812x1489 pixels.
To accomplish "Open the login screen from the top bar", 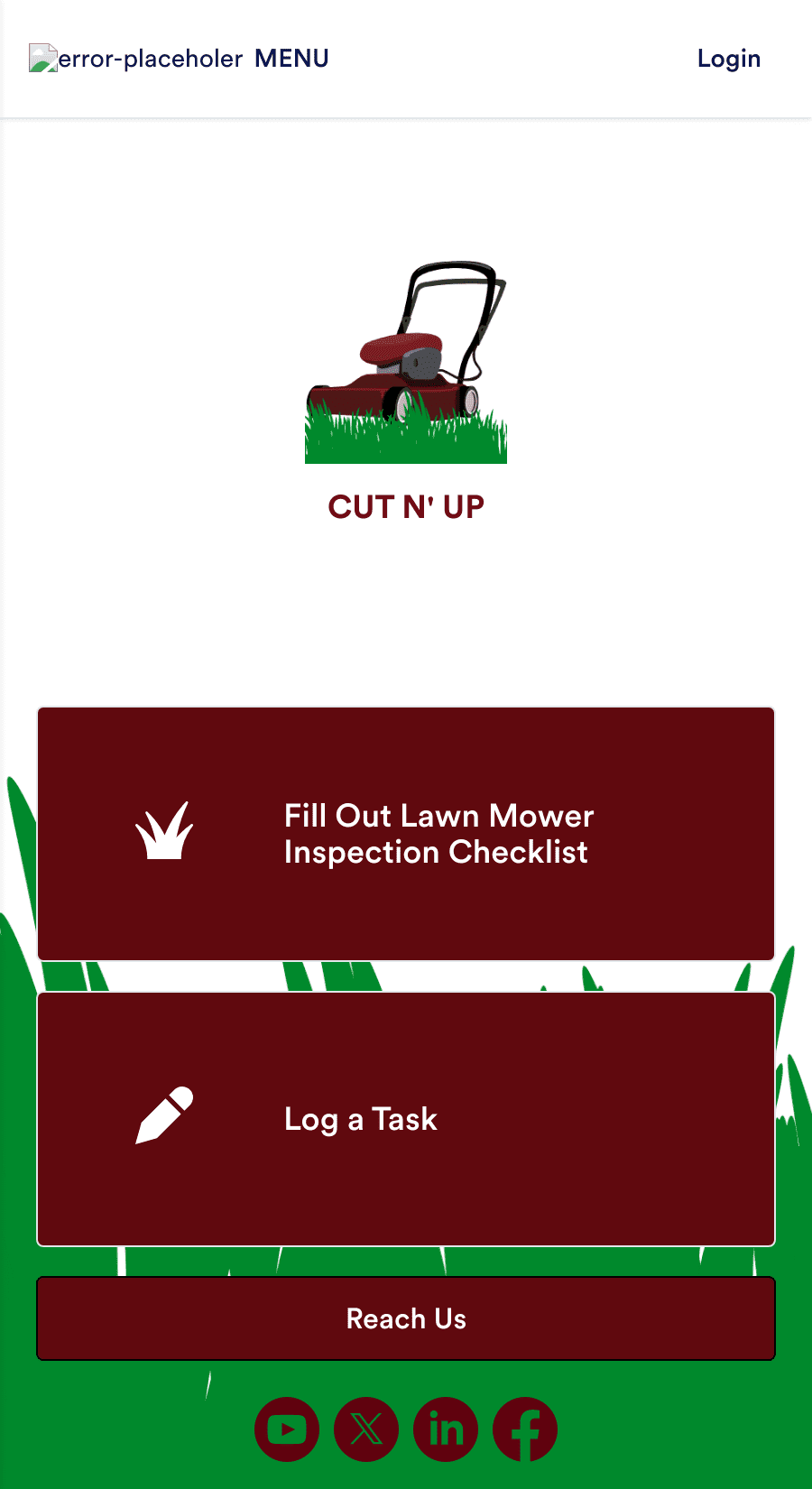I will [x=728, y=58].
